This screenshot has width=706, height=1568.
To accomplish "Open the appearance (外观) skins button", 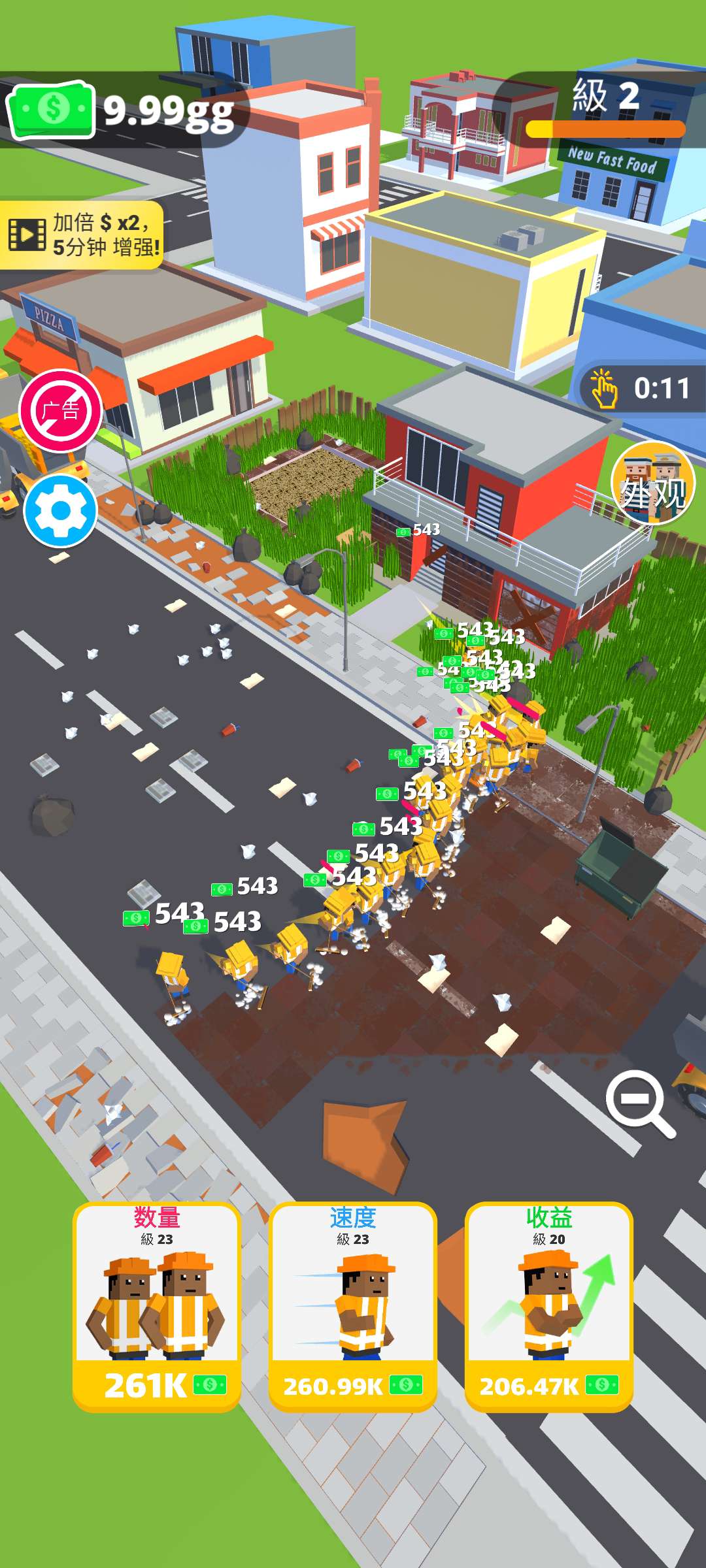I will [x=652, y=483].
